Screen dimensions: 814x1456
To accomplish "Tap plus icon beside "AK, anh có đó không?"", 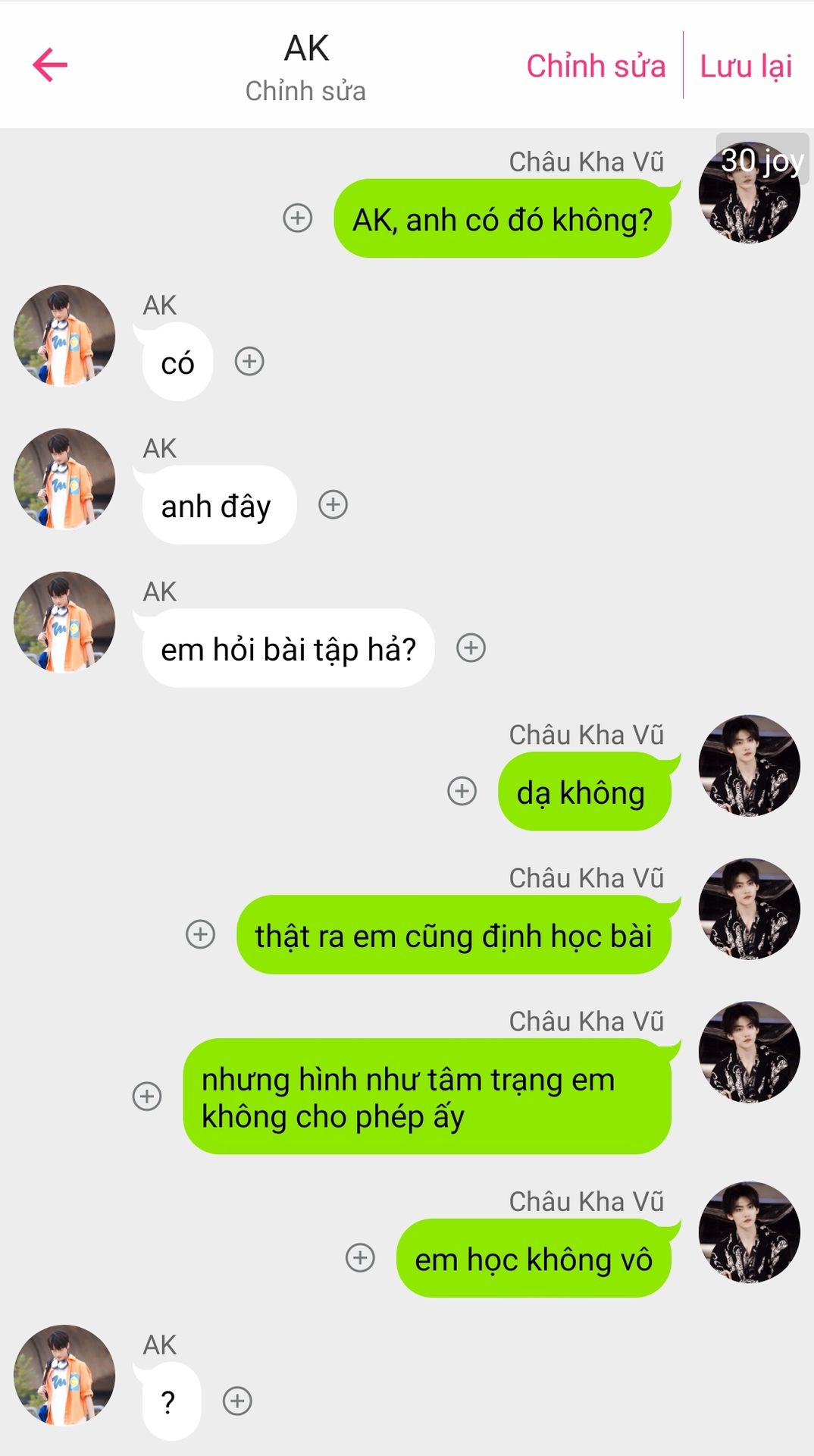I will [298, 218].
